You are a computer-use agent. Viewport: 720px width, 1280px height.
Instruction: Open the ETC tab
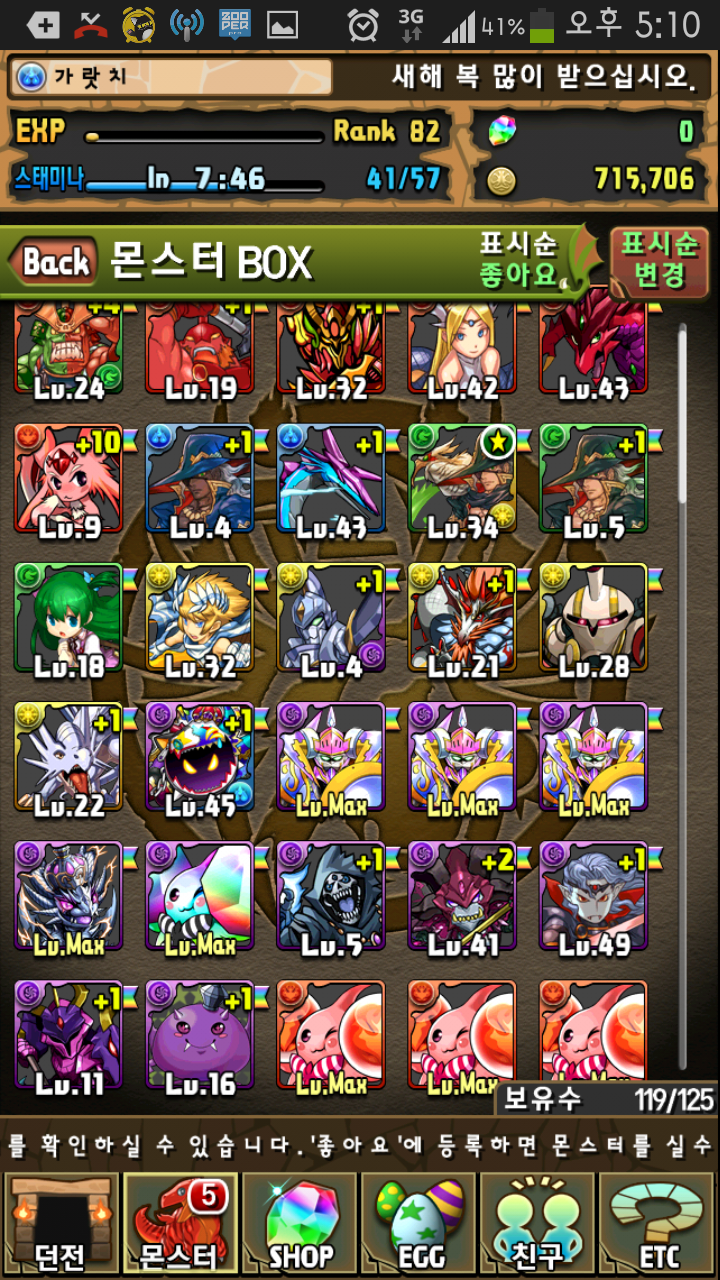click(658, 1223)
